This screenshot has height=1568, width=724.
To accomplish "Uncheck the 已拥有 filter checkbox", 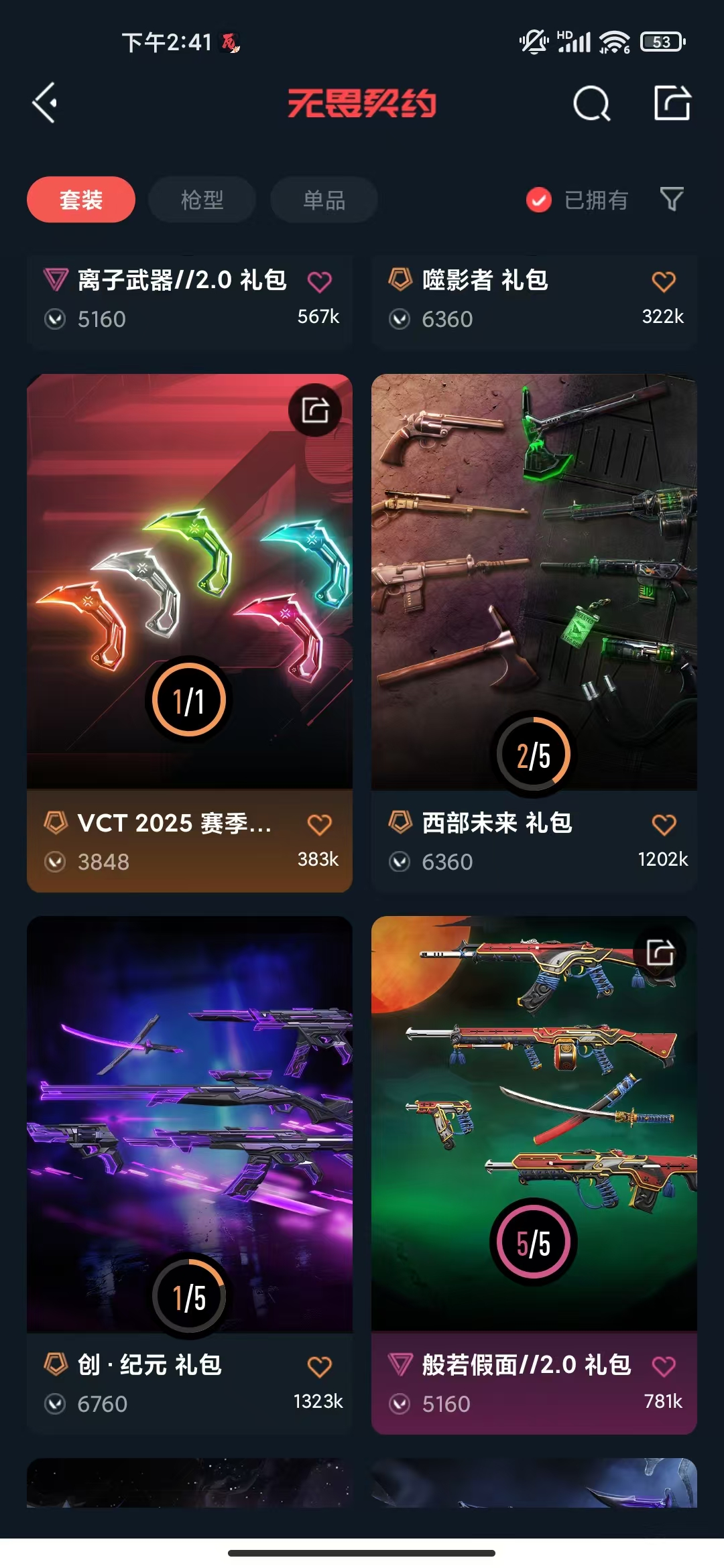I will [x=539, y=200].
